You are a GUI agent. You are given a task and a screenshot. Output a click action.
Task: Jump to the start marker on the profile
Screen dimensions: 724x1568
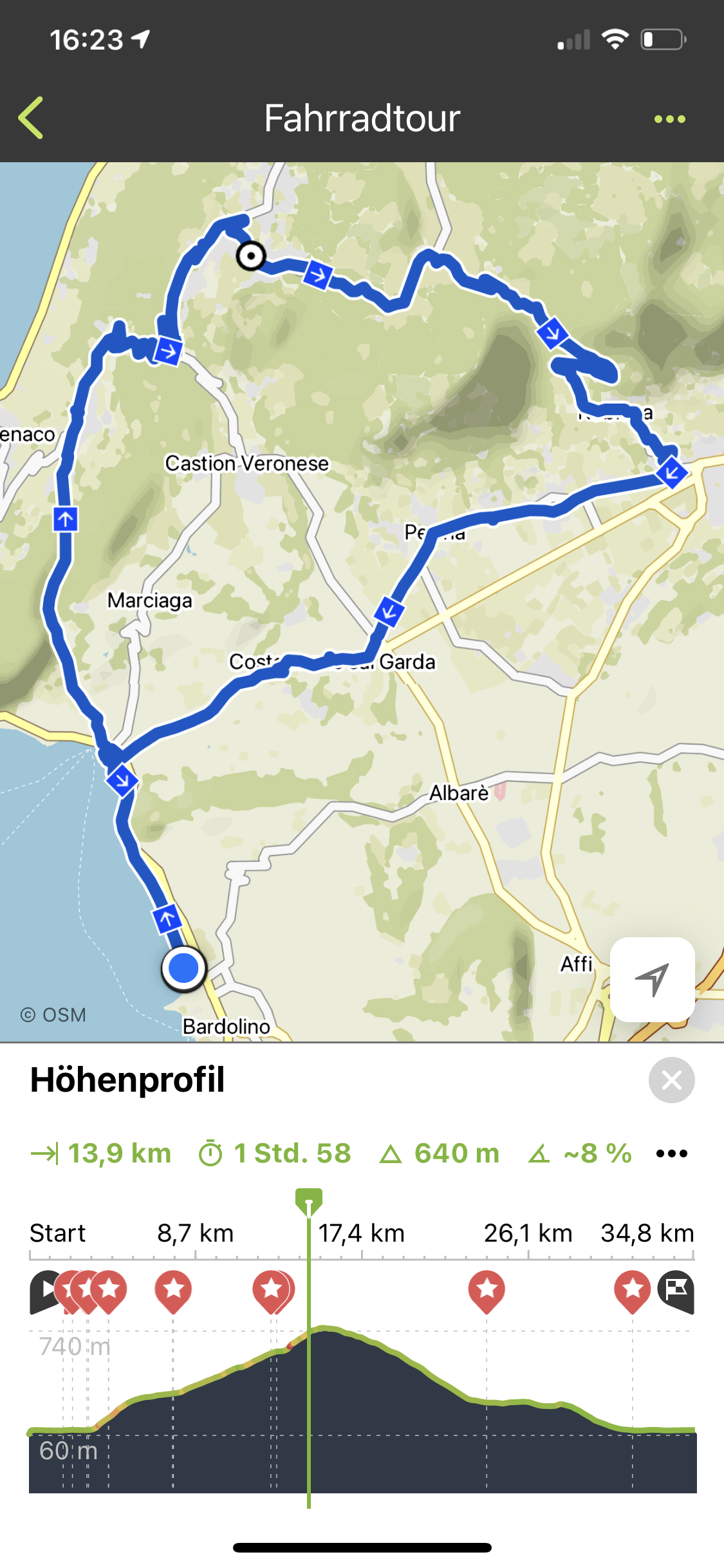[x=44, y=1291]
